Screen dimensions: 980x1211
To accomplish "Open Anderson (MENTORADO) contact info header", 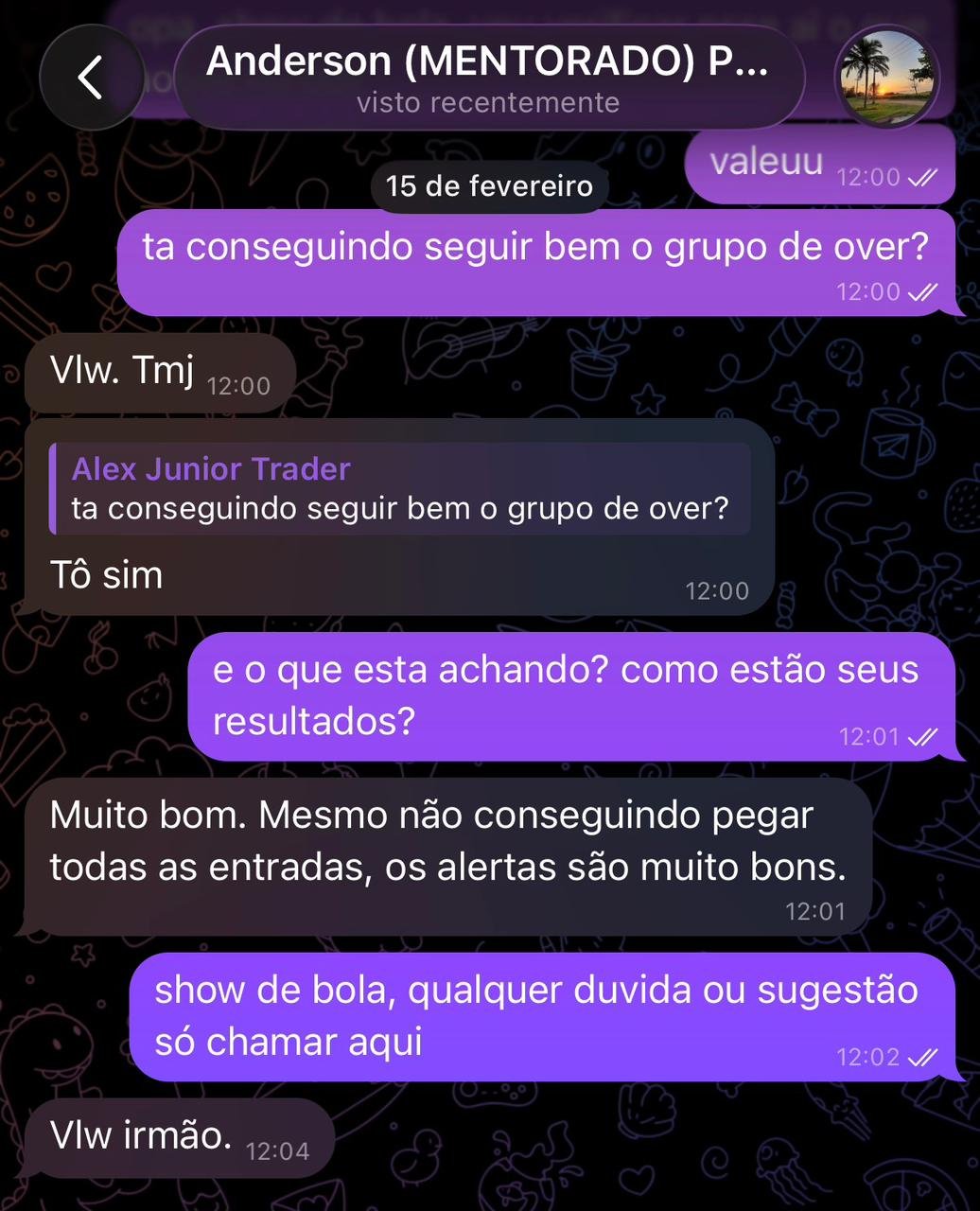I will click(x=488, y=78).
